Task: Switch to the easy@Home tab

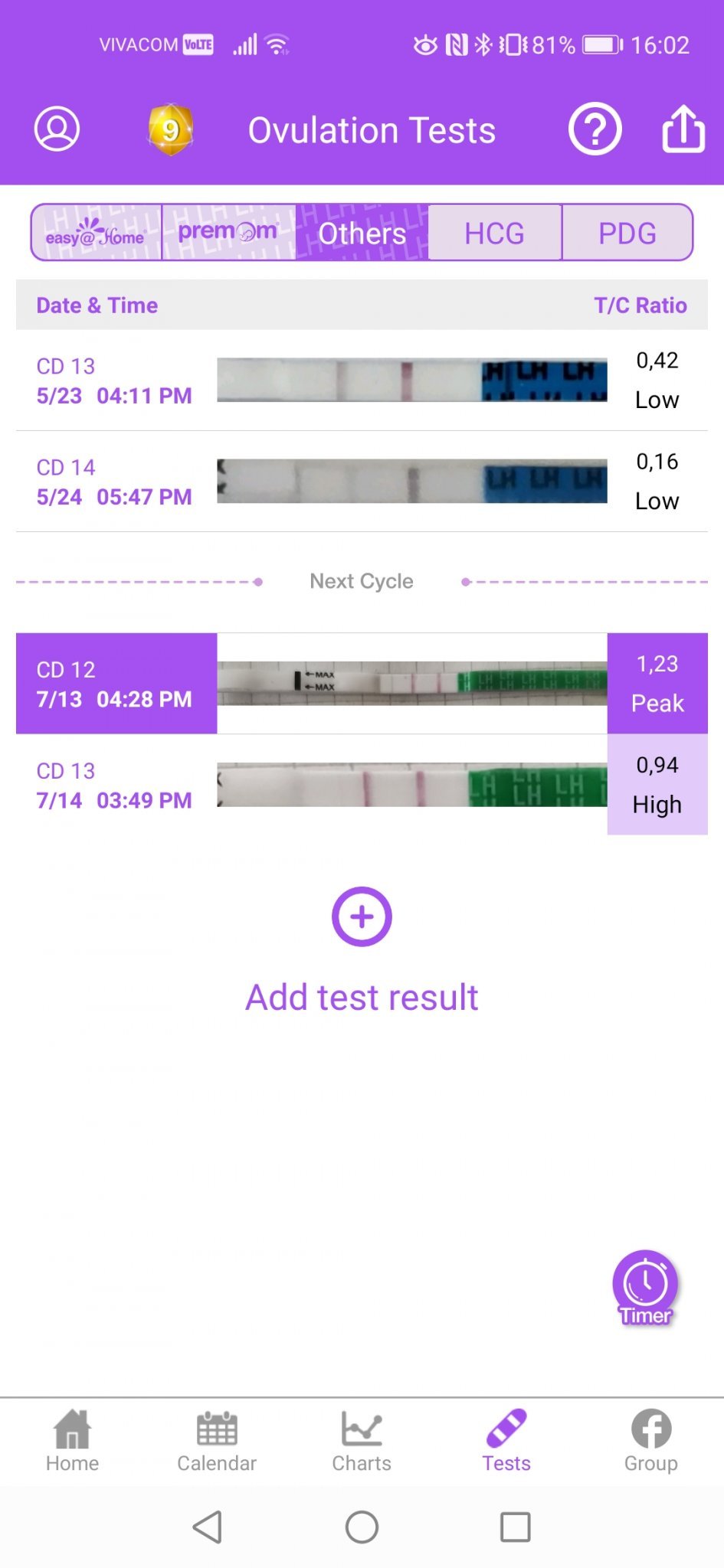Action: point(97,233)
